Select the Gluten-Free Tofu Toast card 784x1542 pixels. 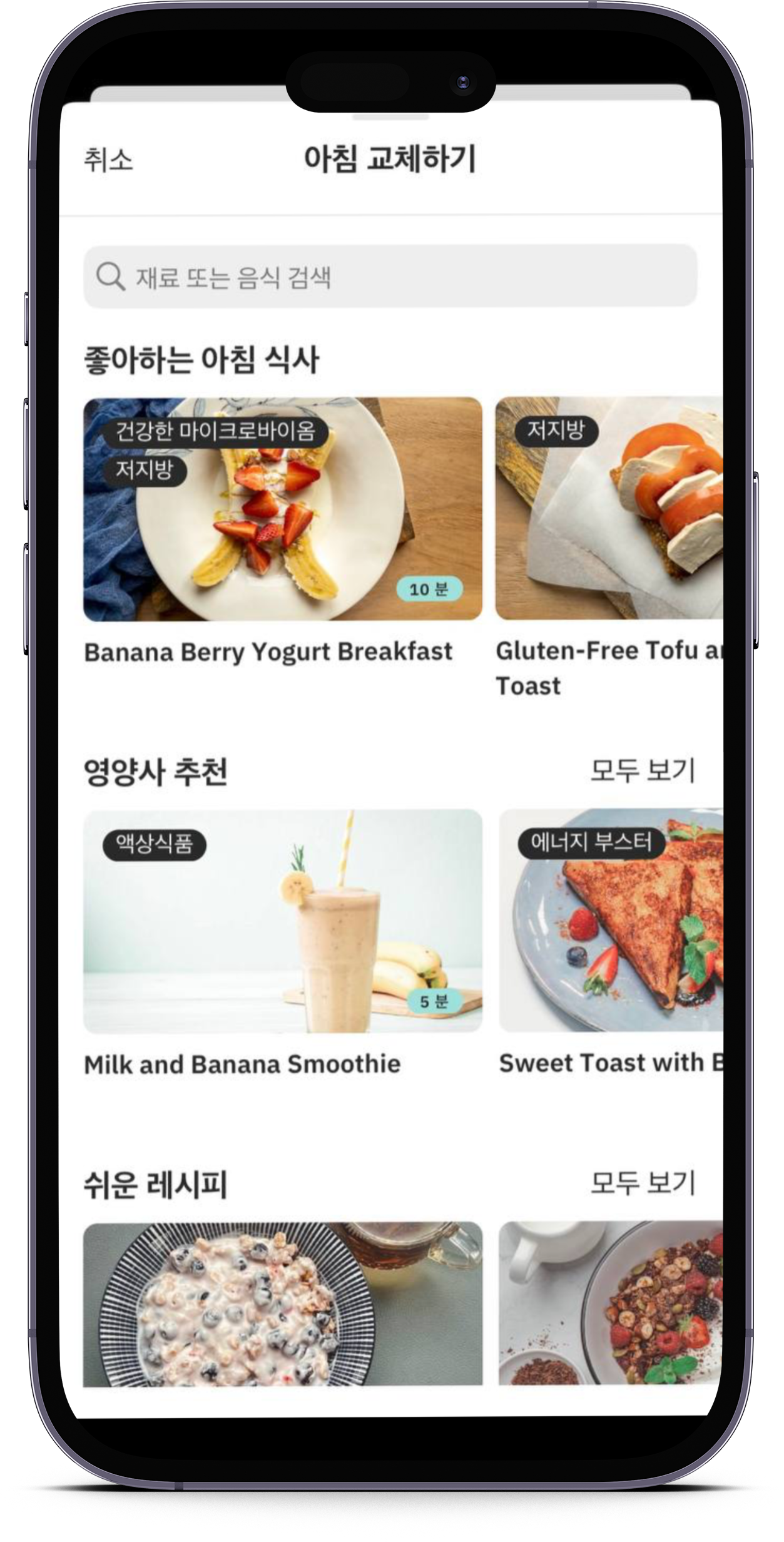pos(609,509)
